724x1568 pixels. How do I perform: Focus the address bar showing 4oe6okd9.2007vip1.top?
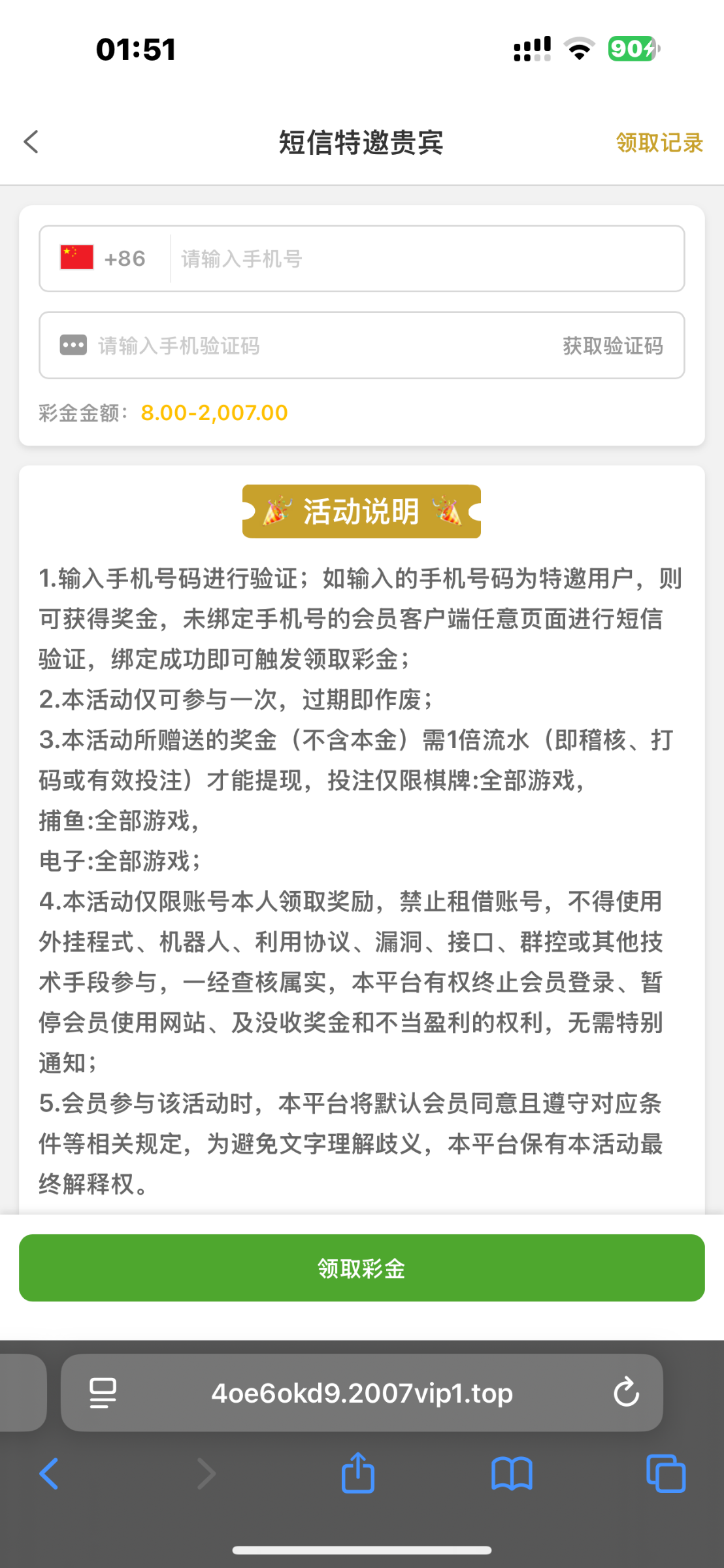[x=361, y=1394]
